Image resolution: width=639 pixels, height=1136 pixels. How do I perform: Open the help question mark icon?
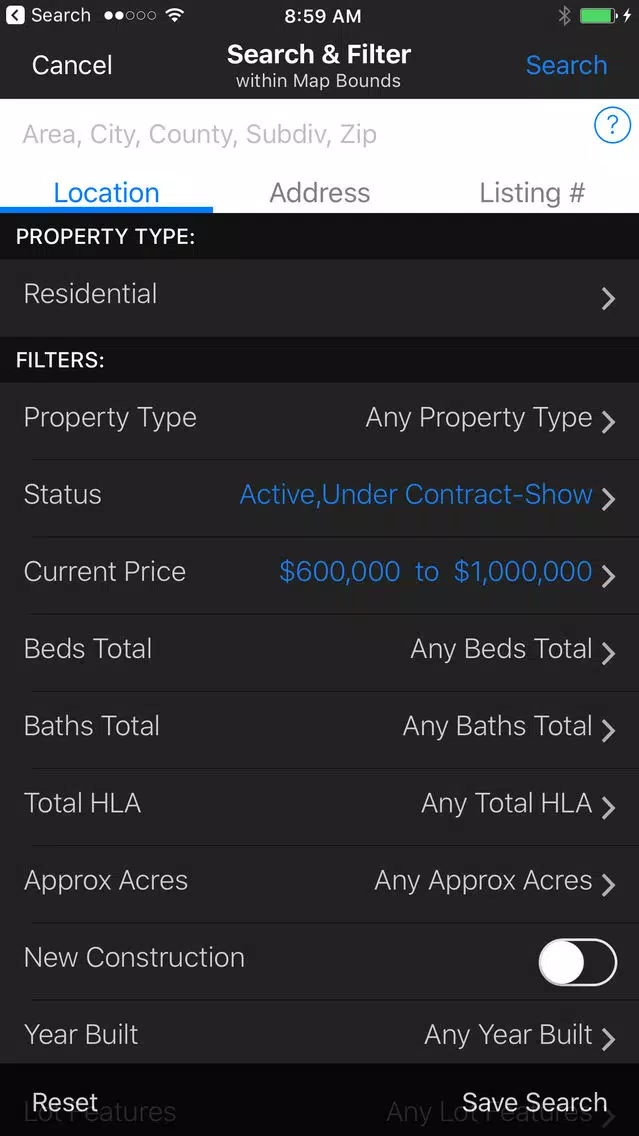tap(611, 126)
